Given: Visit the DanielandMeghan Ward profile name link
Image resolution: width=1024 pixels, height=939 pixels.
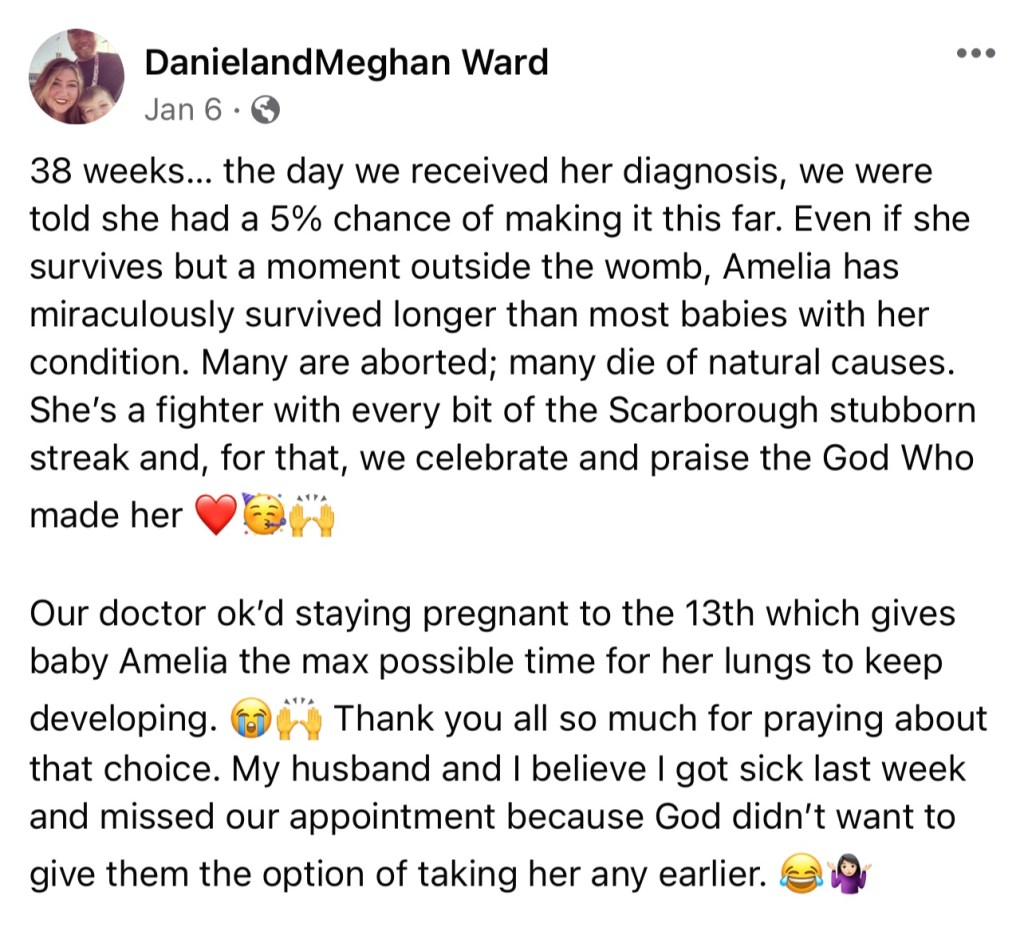Looking at the screenshot, I should (x=346, y=63).
